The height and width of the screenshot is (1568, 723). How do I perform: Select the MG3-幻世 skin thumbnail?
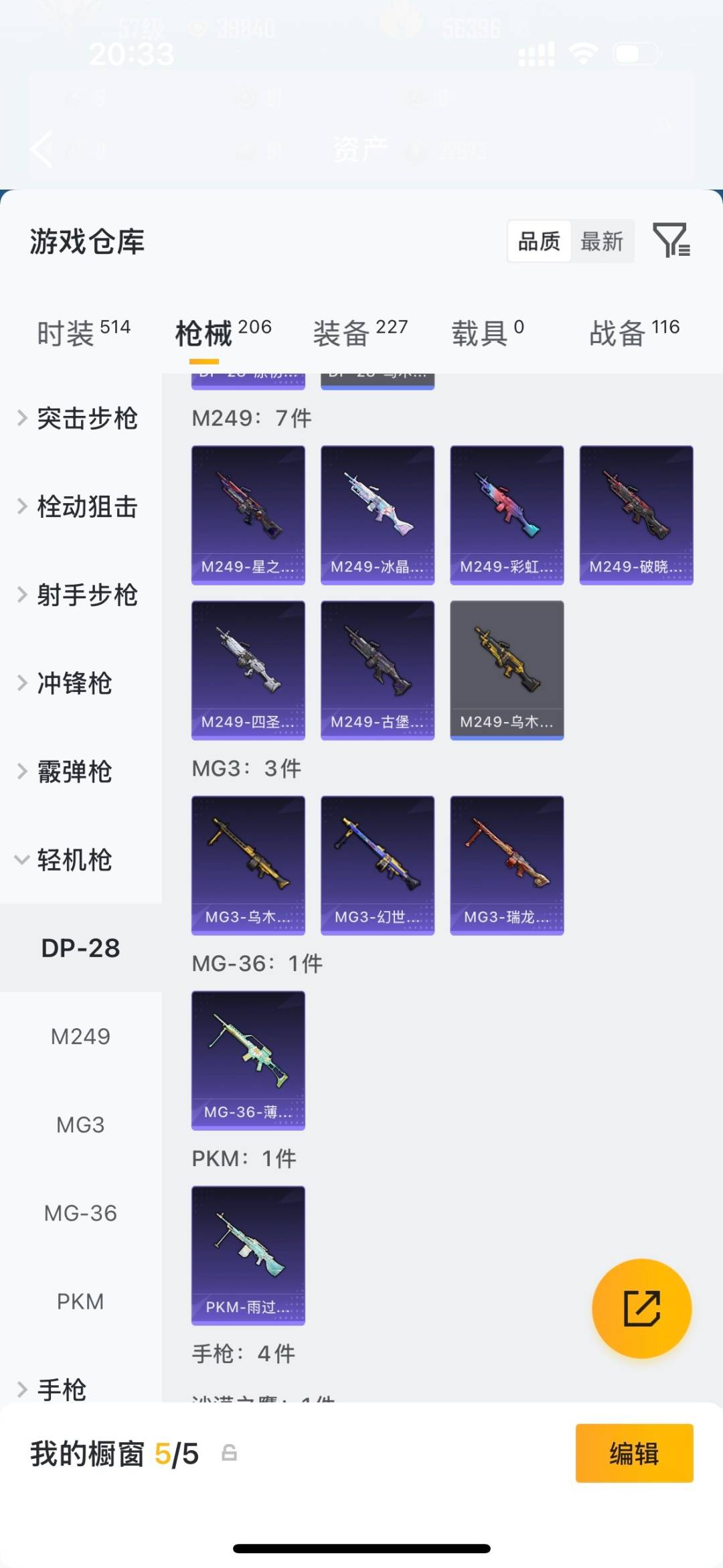pos(377,864)
